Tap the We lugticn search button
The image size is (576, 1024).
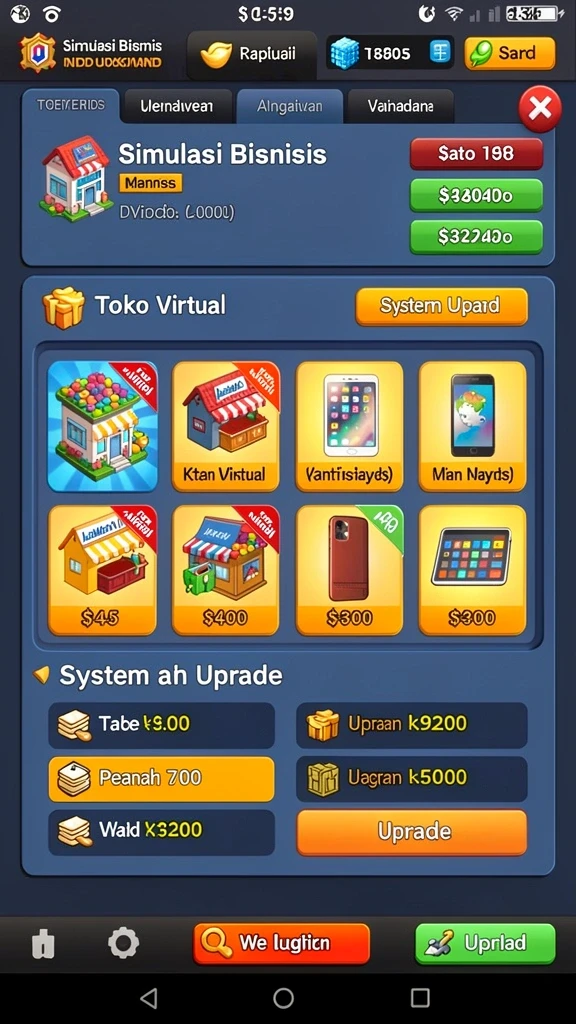click(x=281, y=943)
